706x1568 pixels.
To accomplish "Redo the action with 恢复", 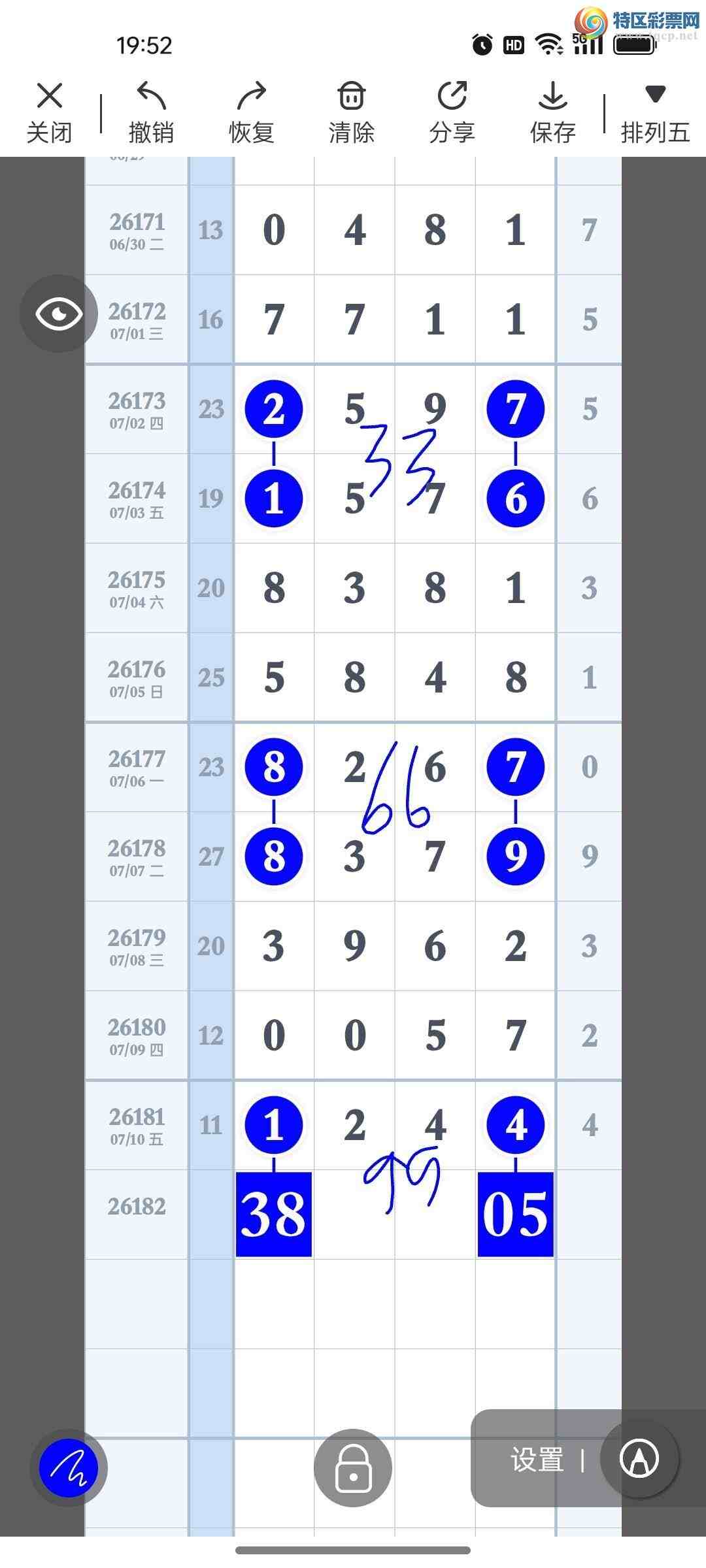I will (x=252, y=112).
